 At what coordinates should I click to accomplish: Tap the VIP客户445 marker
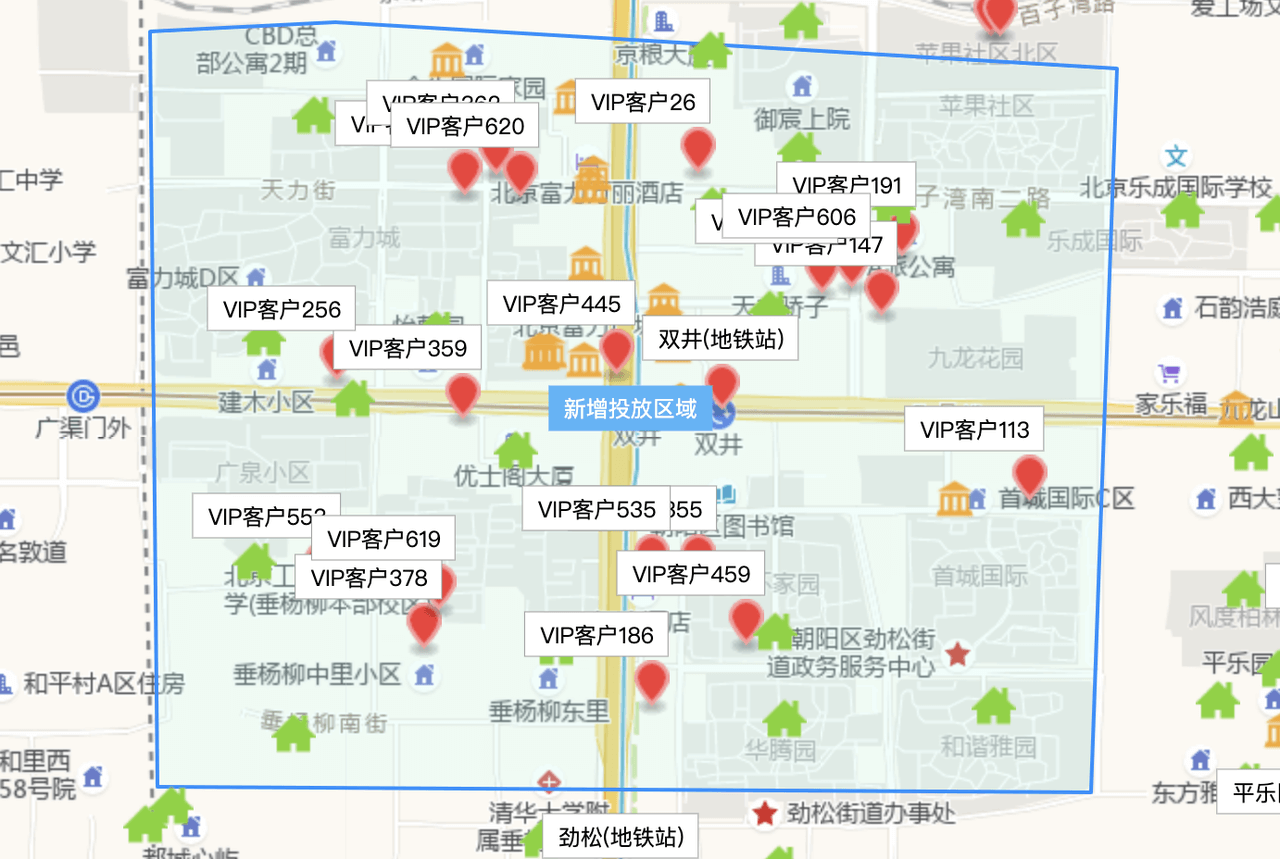pyautogui.click(x=616, y=349)
